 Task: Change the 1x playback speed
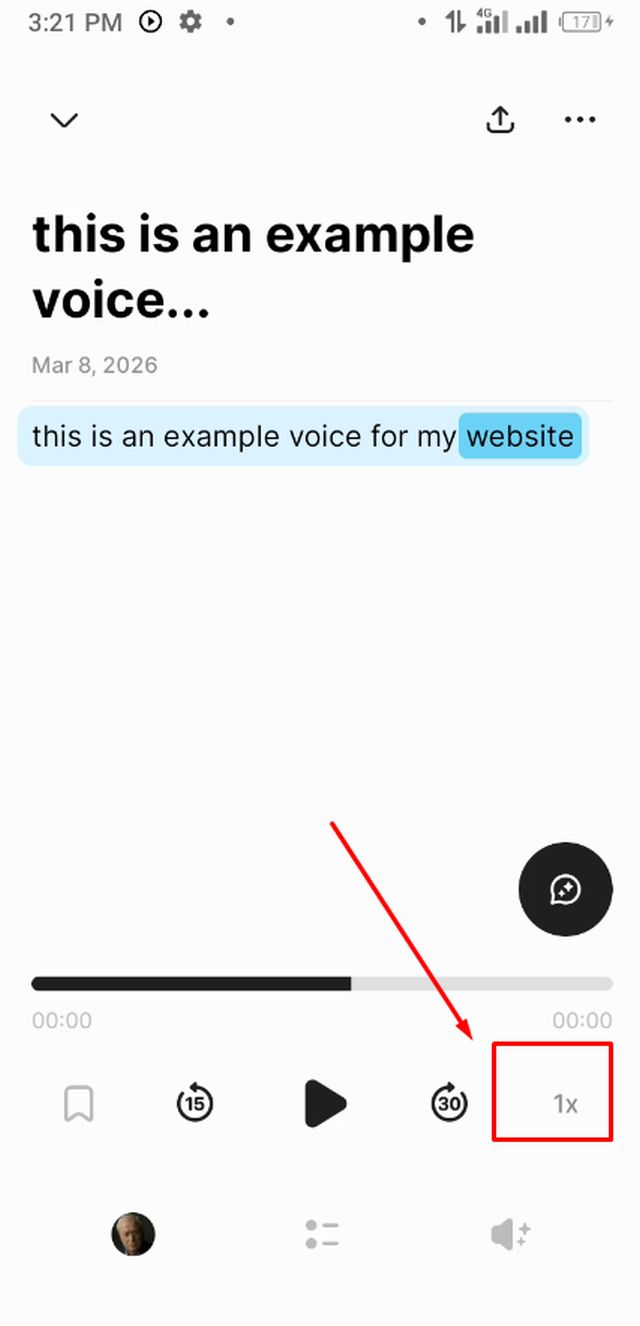pyautogui.click(x=565, y=1104)
